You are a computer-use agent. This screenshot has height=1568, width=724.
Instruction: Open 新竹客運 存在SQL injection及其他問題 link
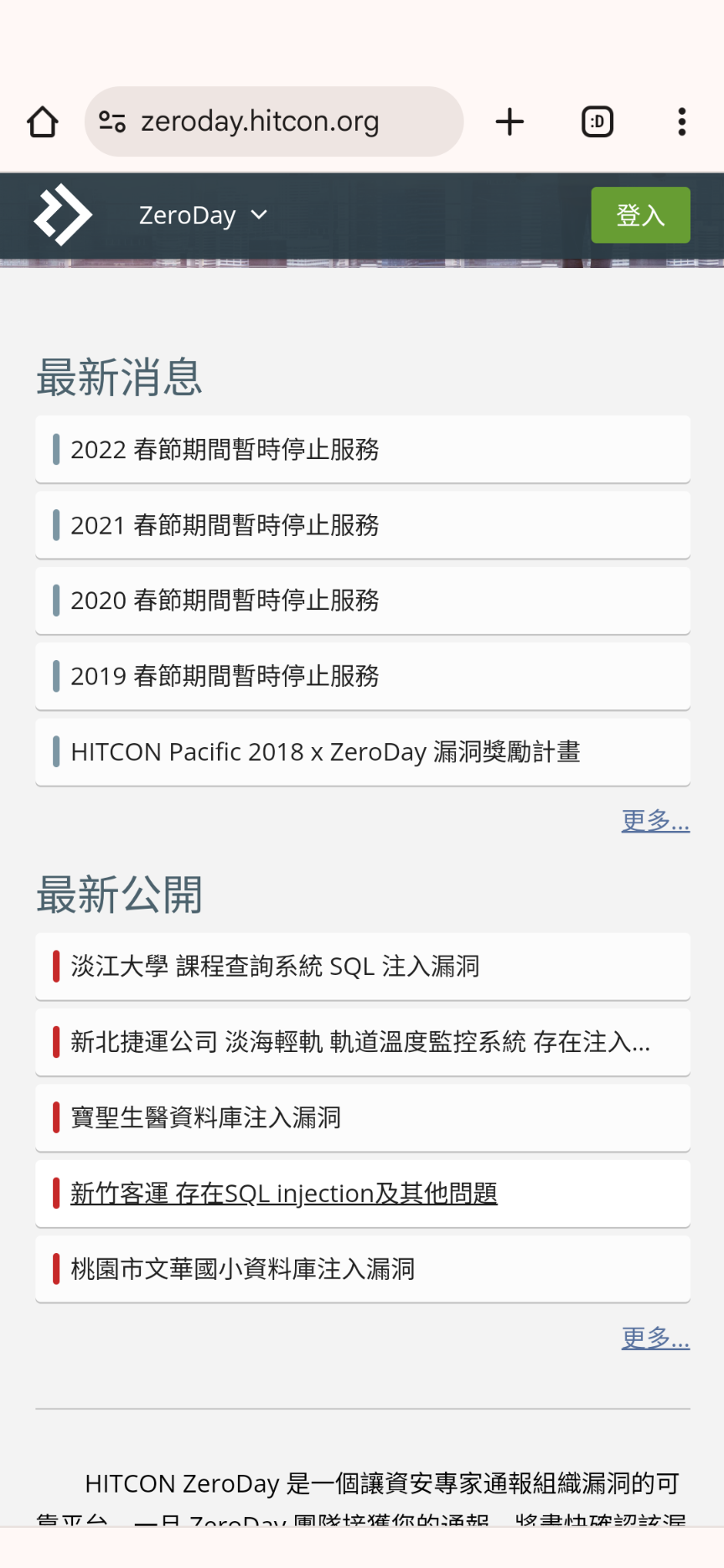pyautogui.click(x=284, y=1194)
